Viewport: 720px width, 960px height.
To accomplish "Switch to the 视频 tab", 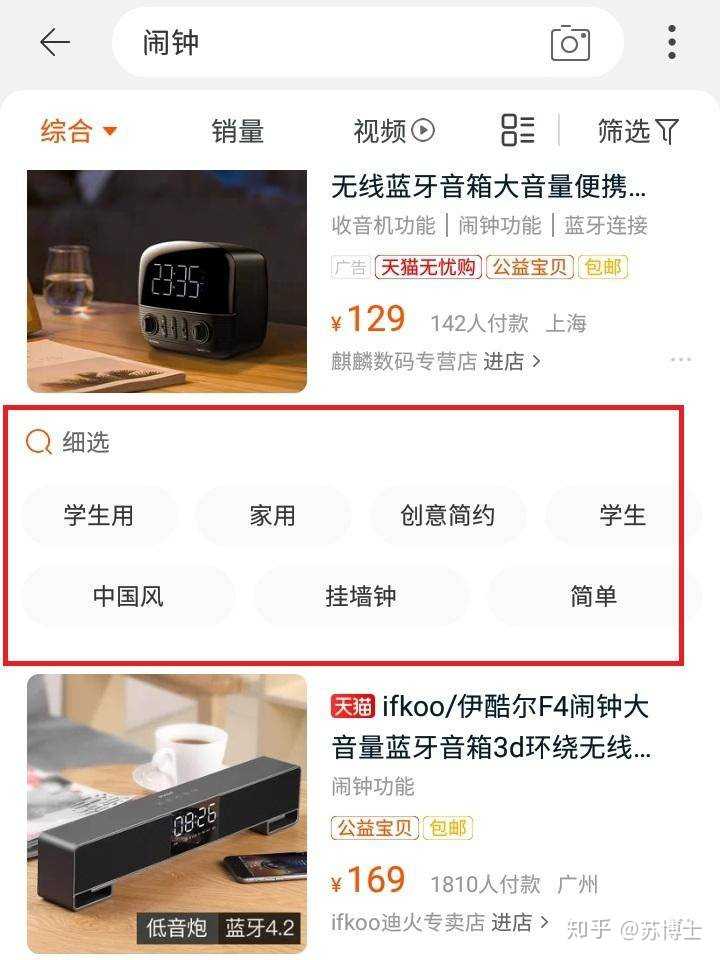I will [393, 131].
